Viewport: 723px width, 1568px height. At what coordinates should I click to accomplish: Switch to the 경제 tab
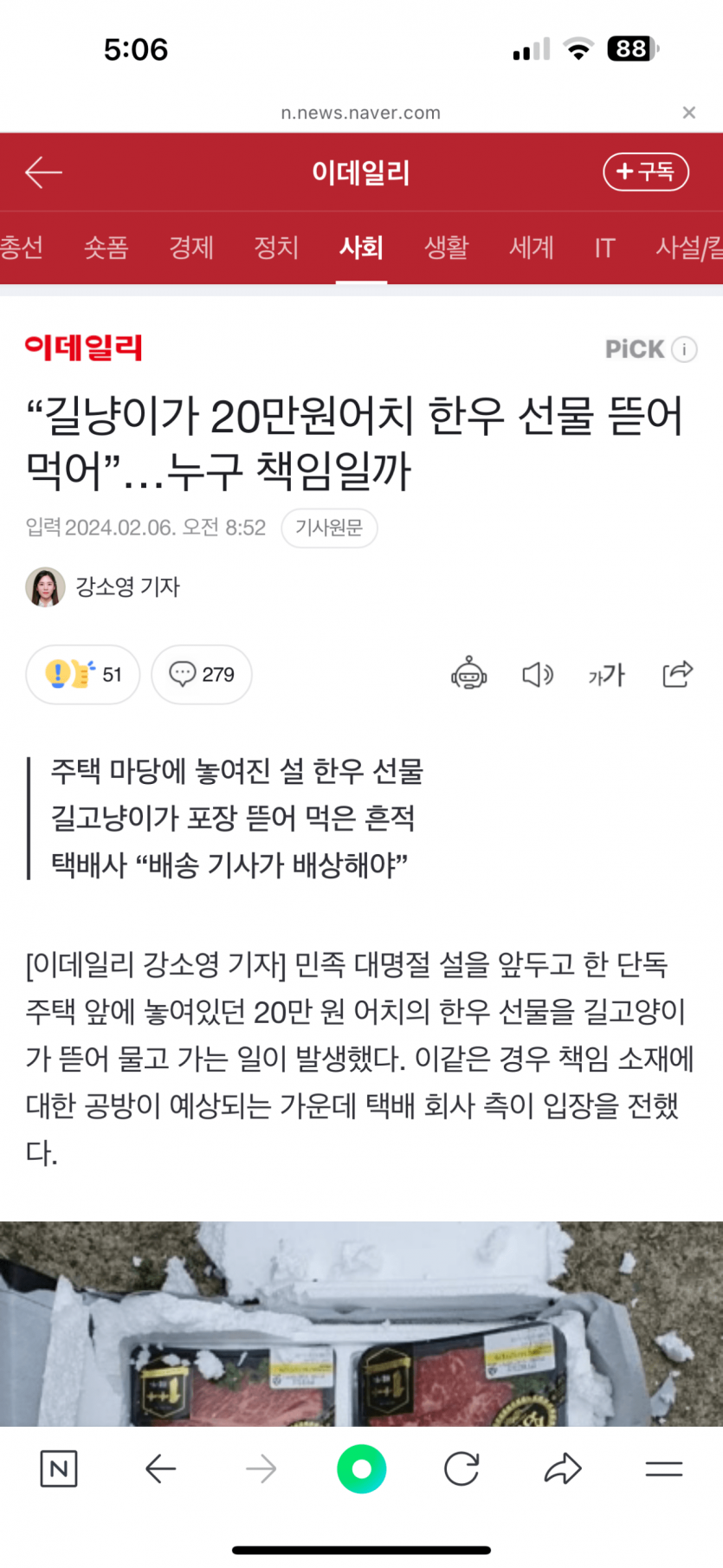(190, 248)
